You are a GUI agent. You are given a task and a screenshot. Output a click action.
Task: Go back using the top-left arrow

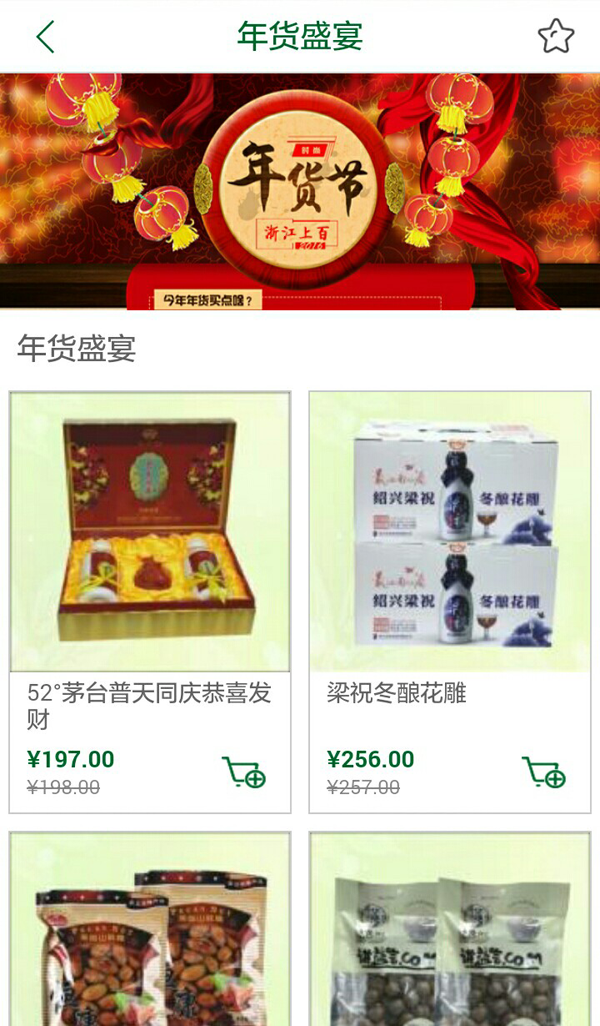click(45, 37)
